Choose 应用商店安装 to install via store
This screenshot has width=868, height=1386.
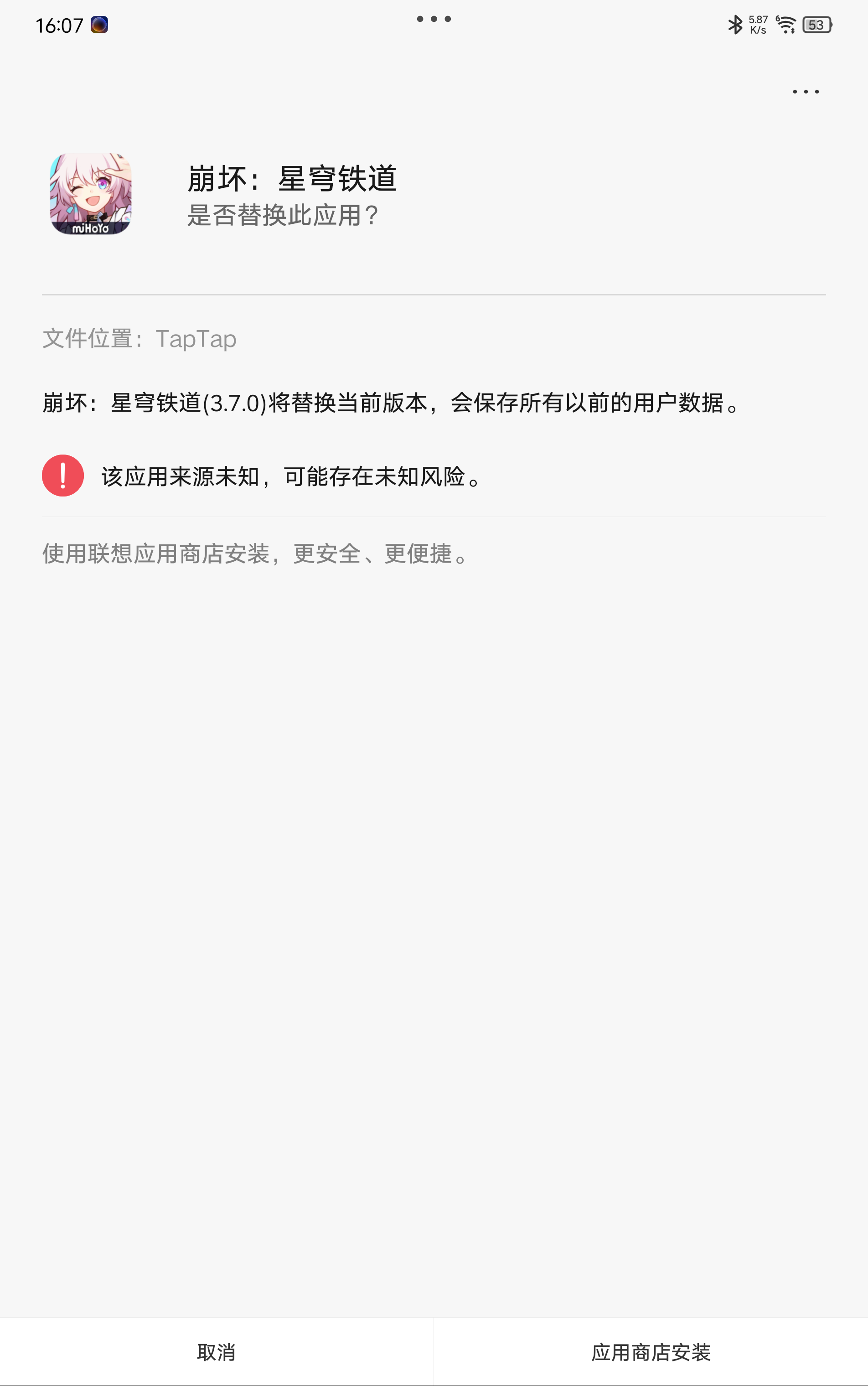[x=651, y=1350]
